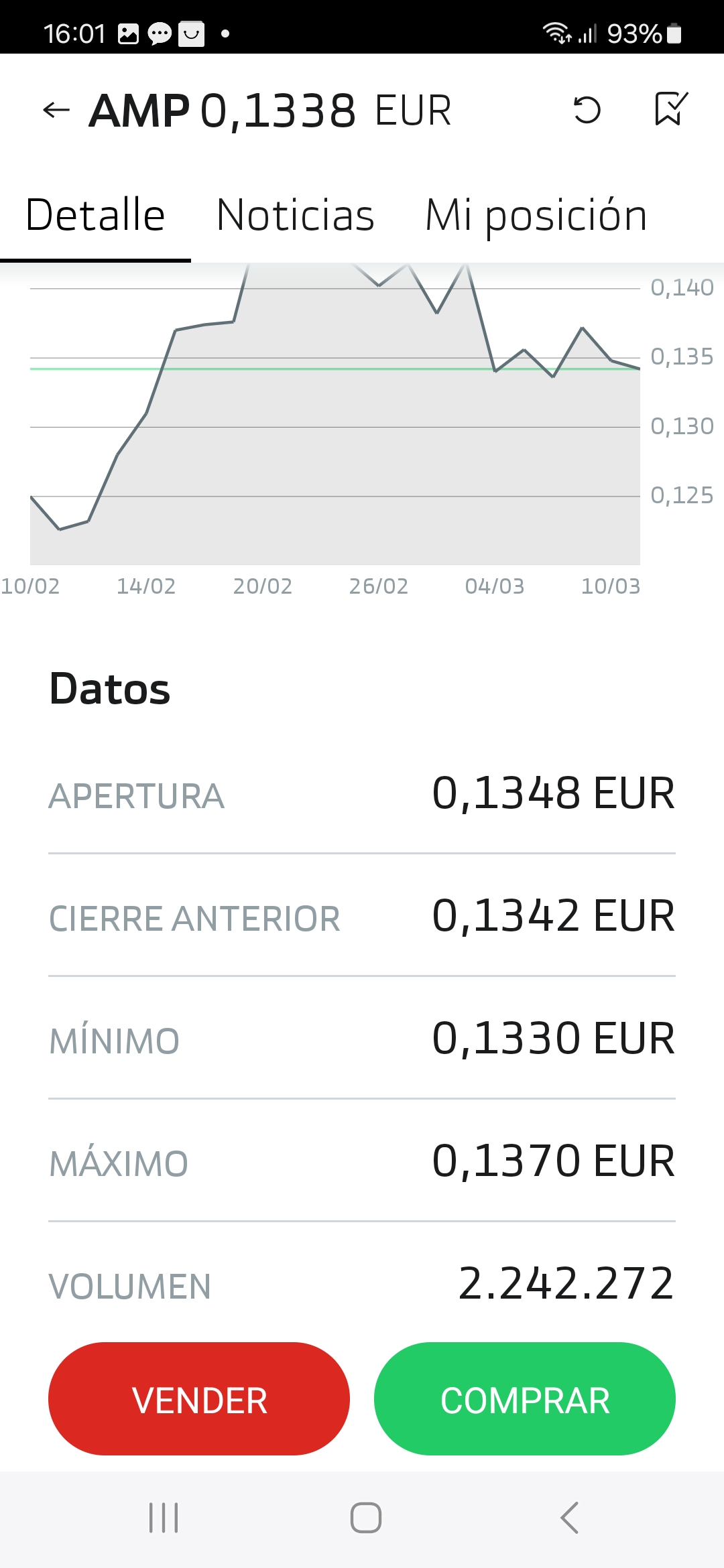The width and height of the screenshot is (724, 1568).
Task: Go to the home screen
Action: click(x=366, y=1518)
